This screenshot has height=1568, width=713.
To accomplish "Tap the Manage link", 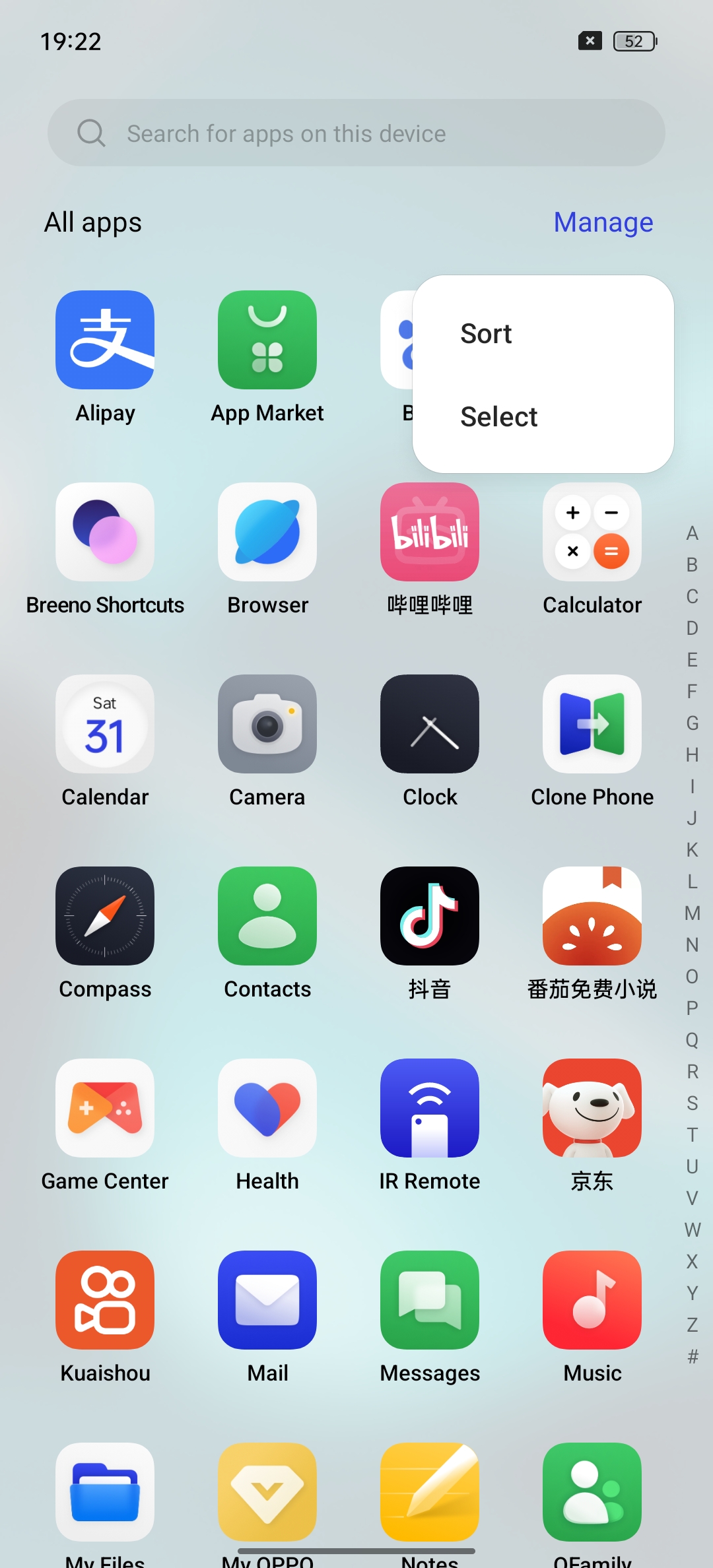I will 603,222.
